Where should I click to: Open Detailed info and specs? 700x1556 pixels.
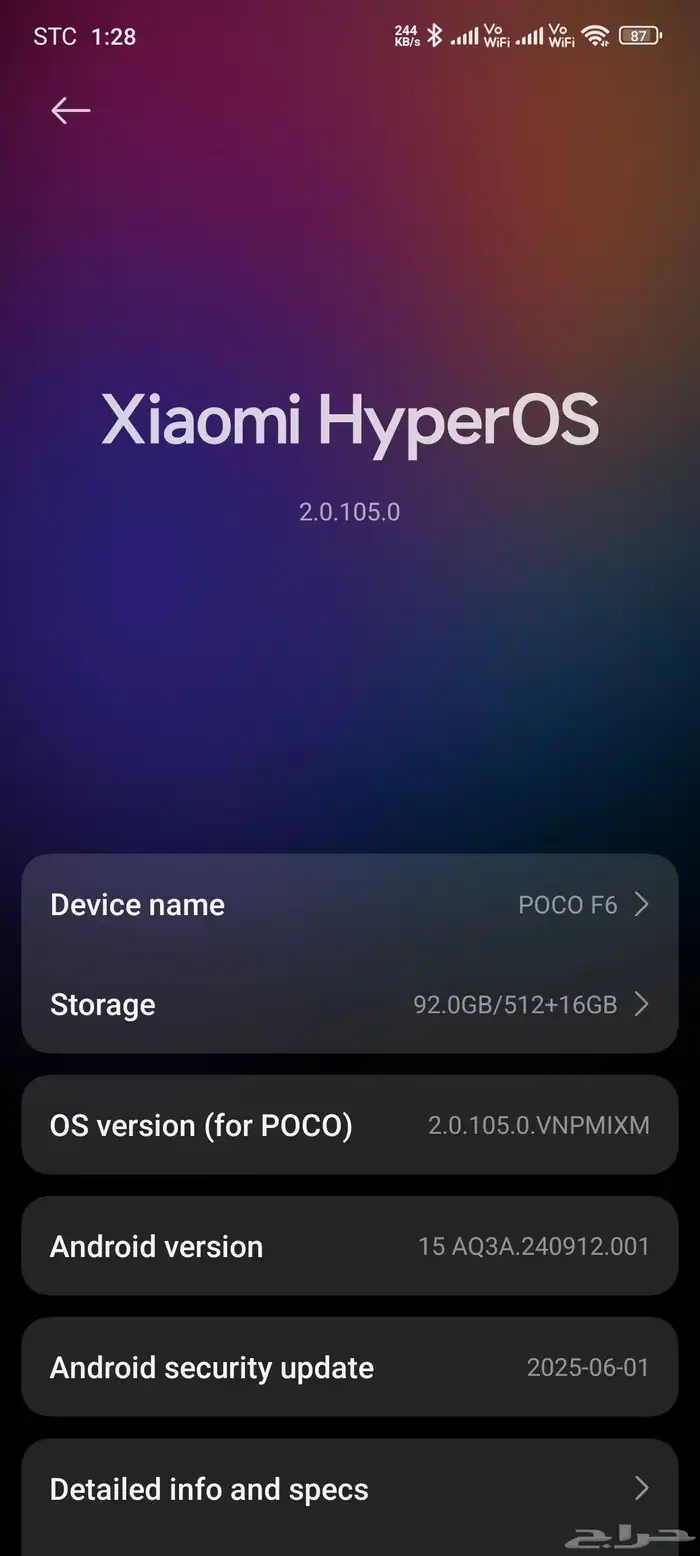(x=349, y=1489)
